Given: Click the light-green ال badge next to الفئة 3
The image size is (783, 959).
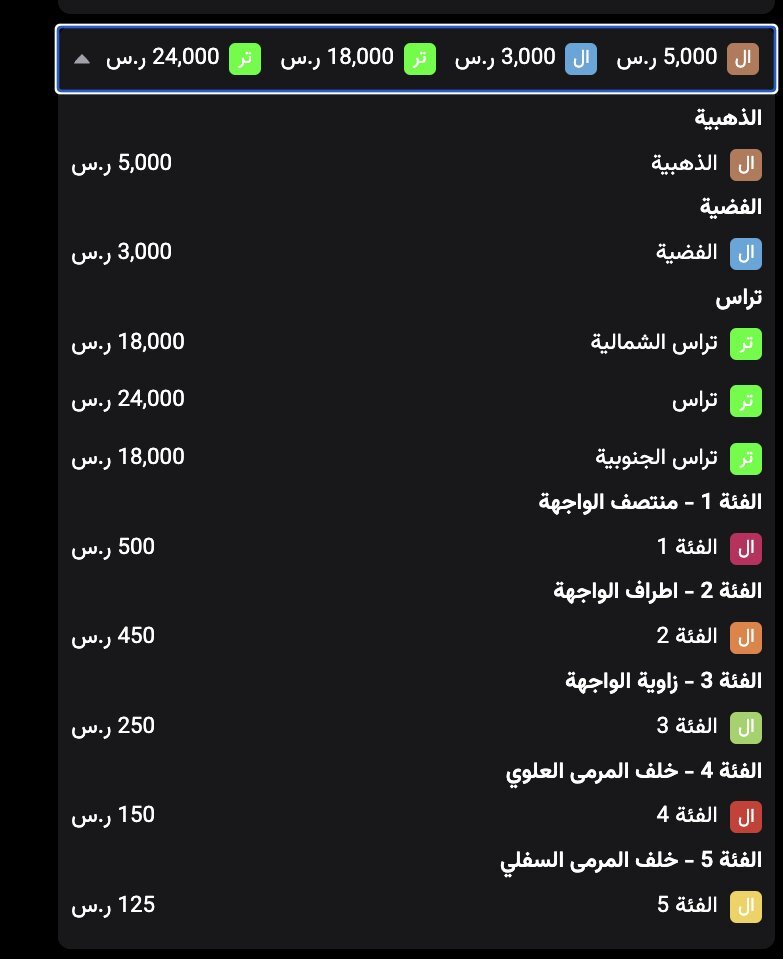Looking at the screenshot, I should [x=746, y=726].
